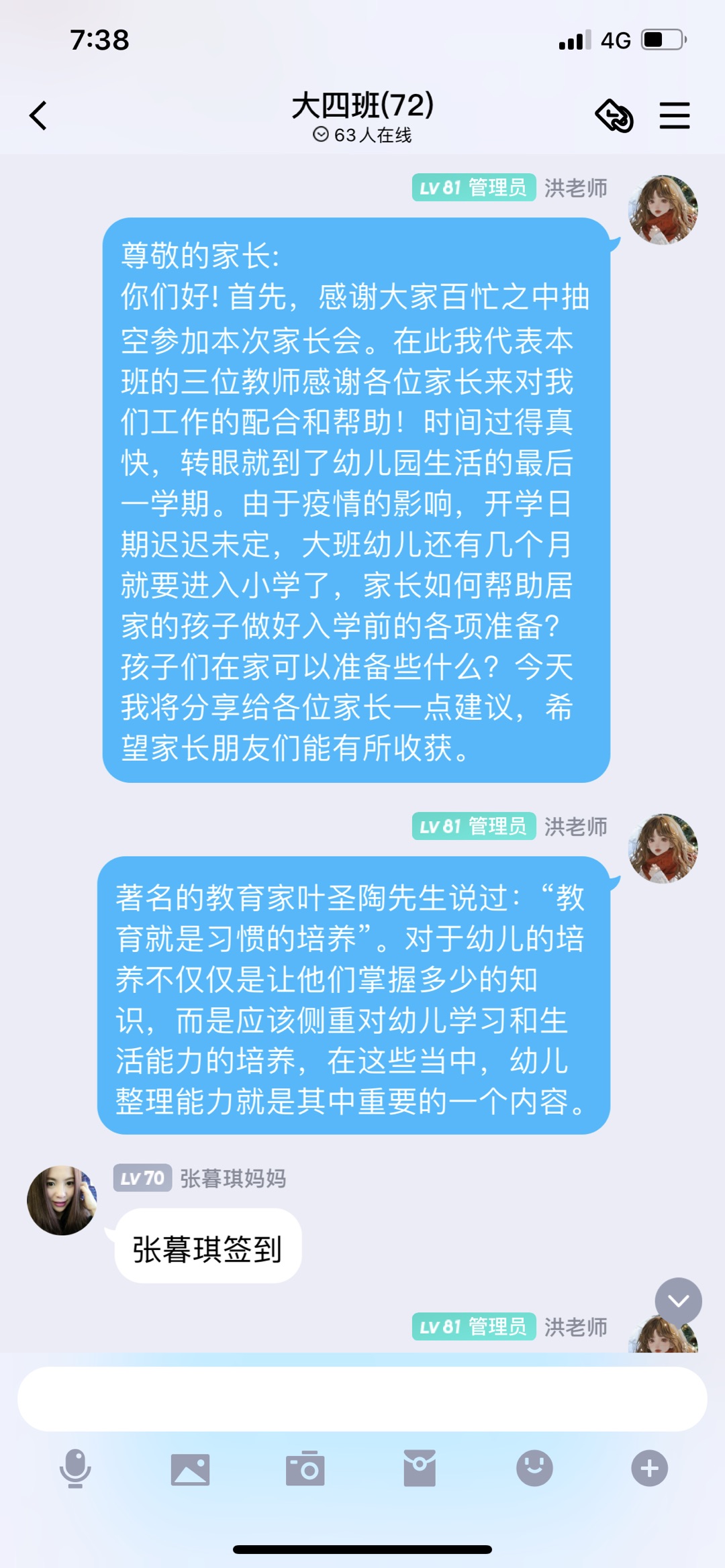Open the link icon next to the menu

[x=614, y=115]
